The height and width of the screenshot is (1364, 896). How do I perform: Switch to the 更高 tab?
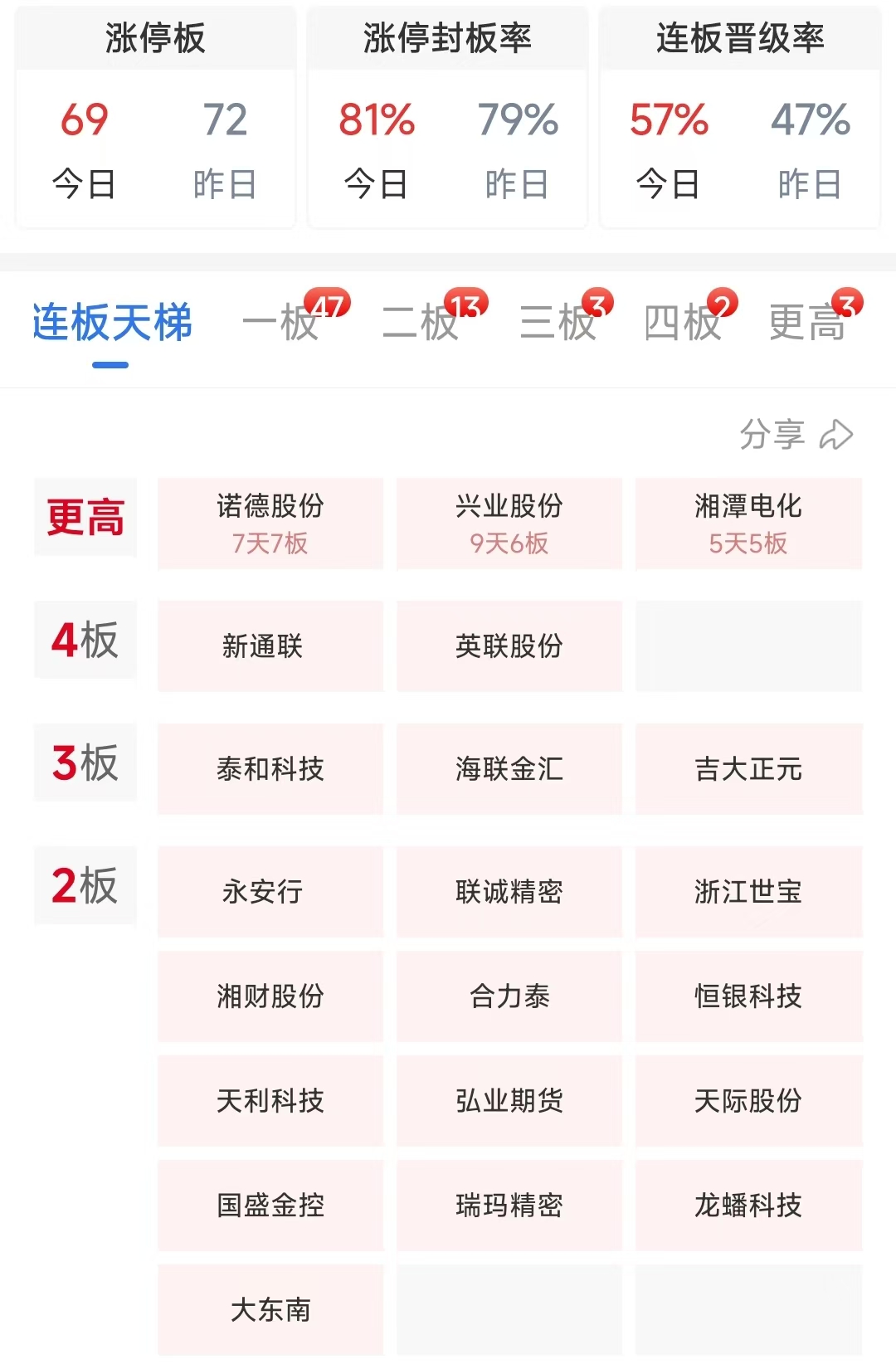(x=807, y=323)
